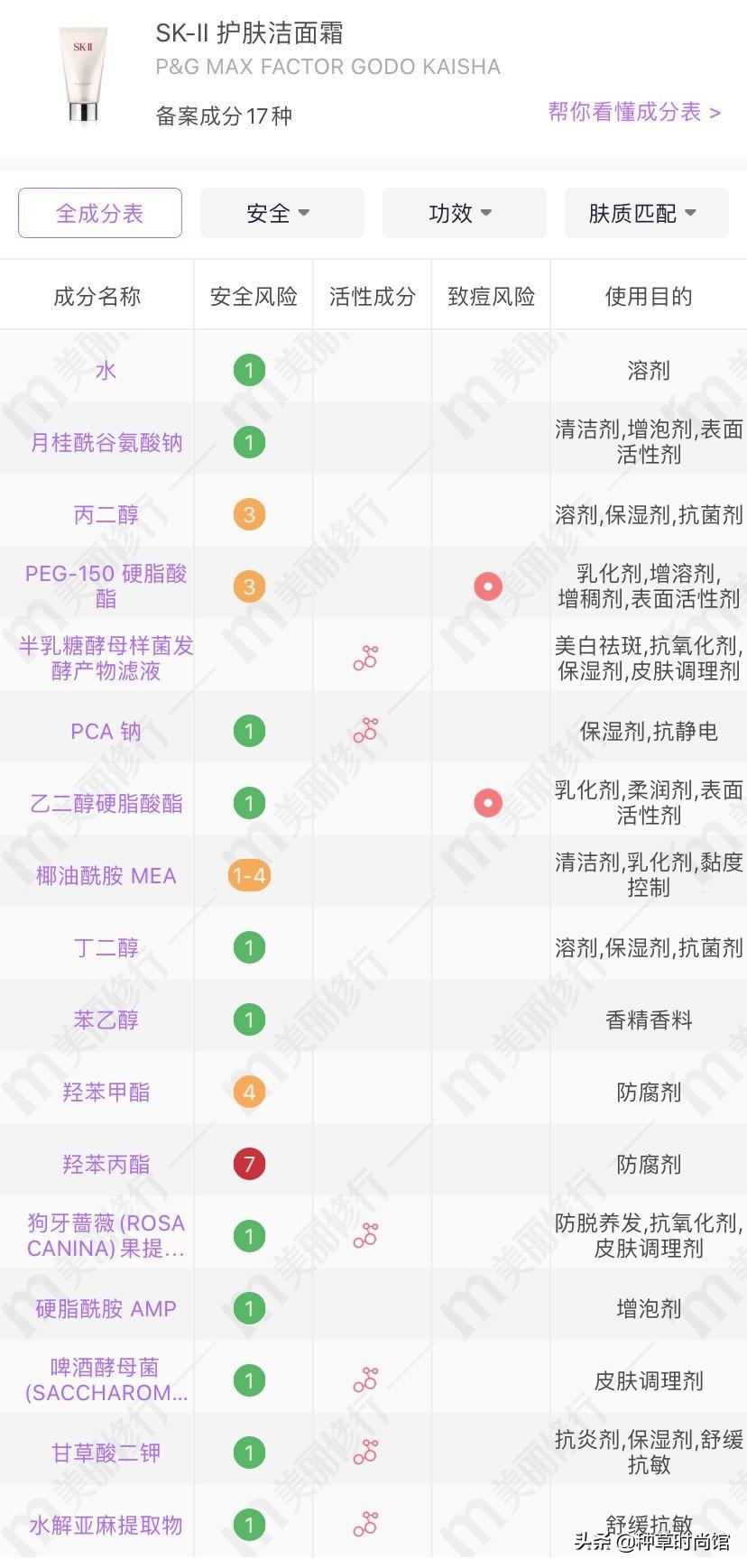747x1568 pixels.
Task: Open 椰油酰胺 MEA ingredient info
Action: [x=106, y=875]
